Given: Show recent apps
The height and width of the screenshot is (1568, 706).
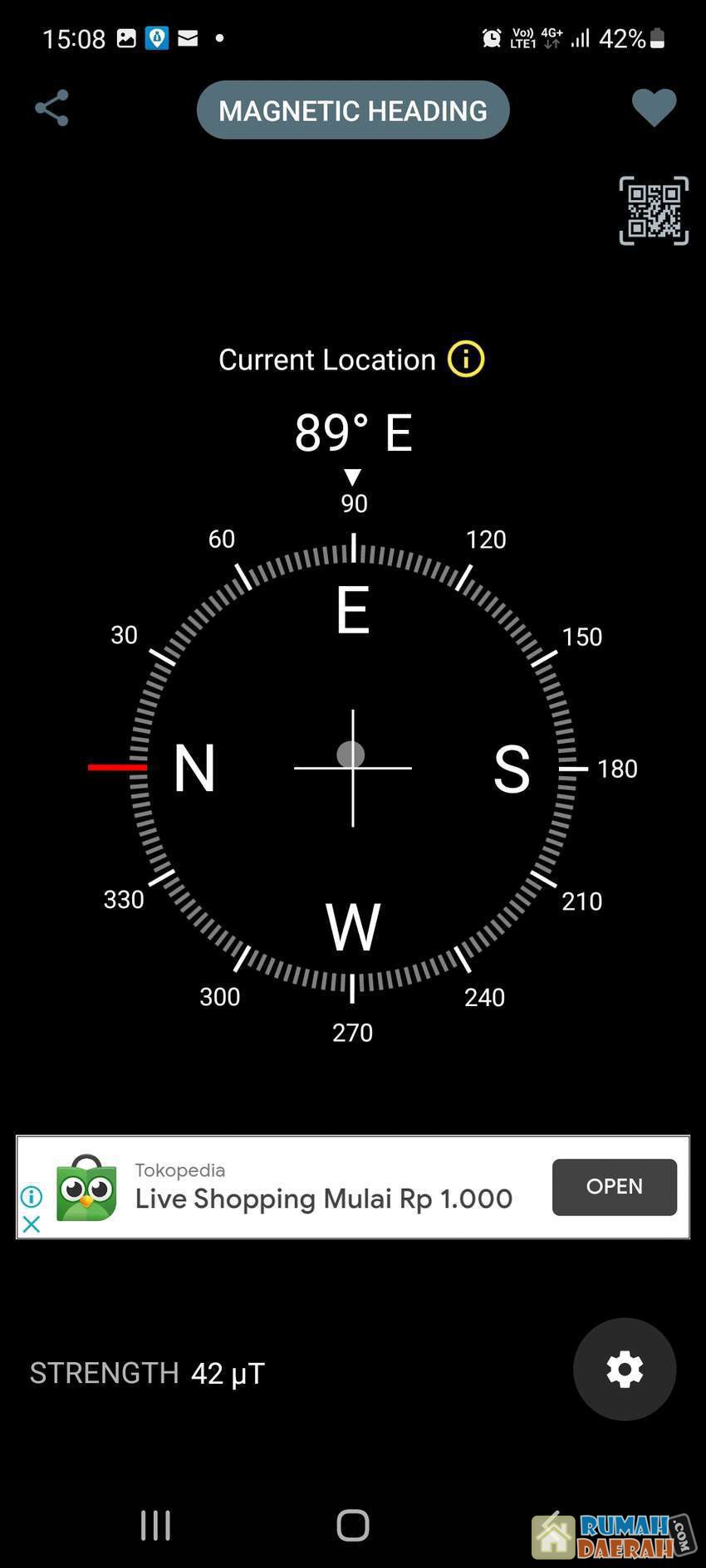Looking at the screenshot, I should (x=155, y=1525).
